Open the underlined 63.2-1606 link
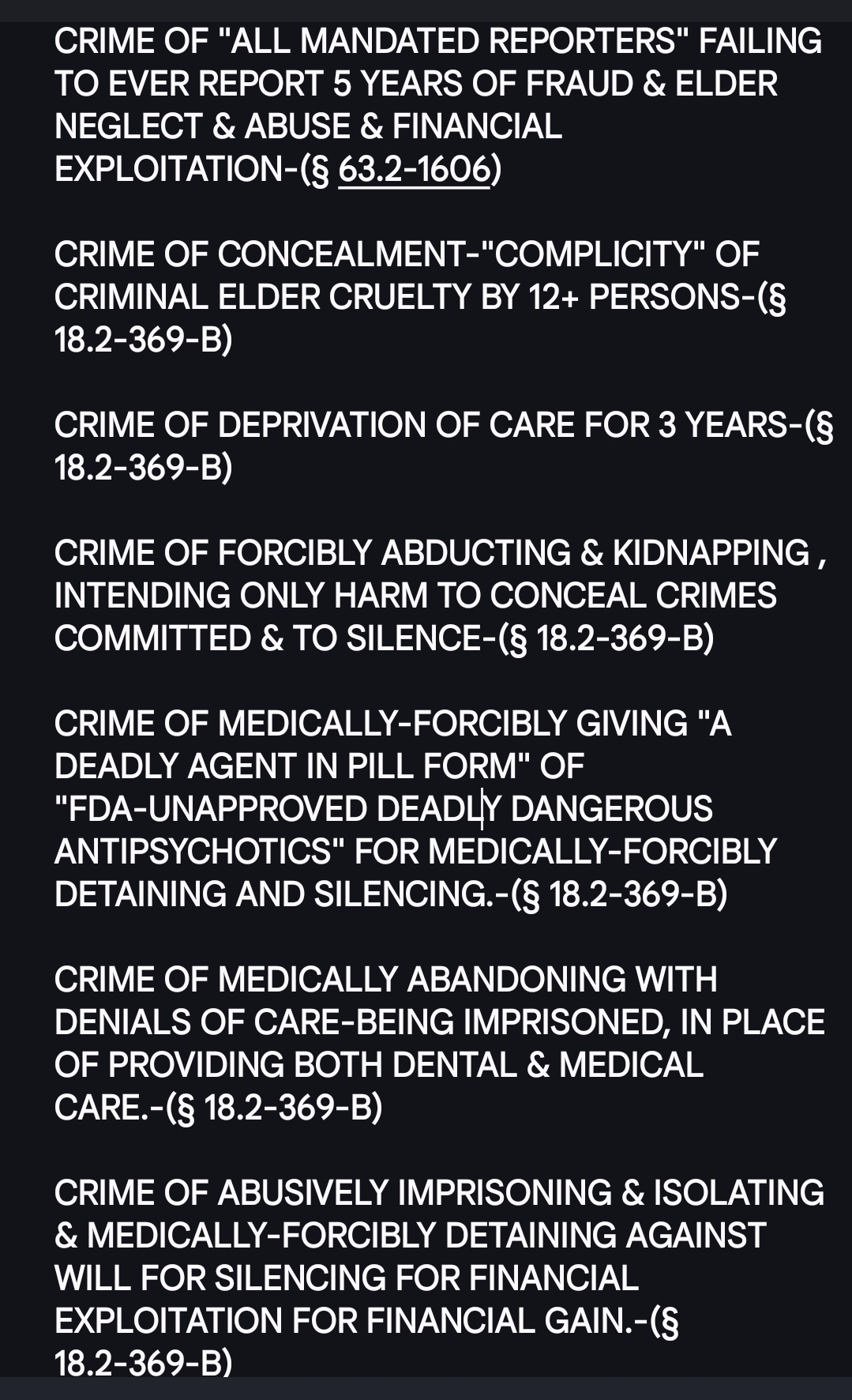The image size is (852, 1400). (414, 169)
